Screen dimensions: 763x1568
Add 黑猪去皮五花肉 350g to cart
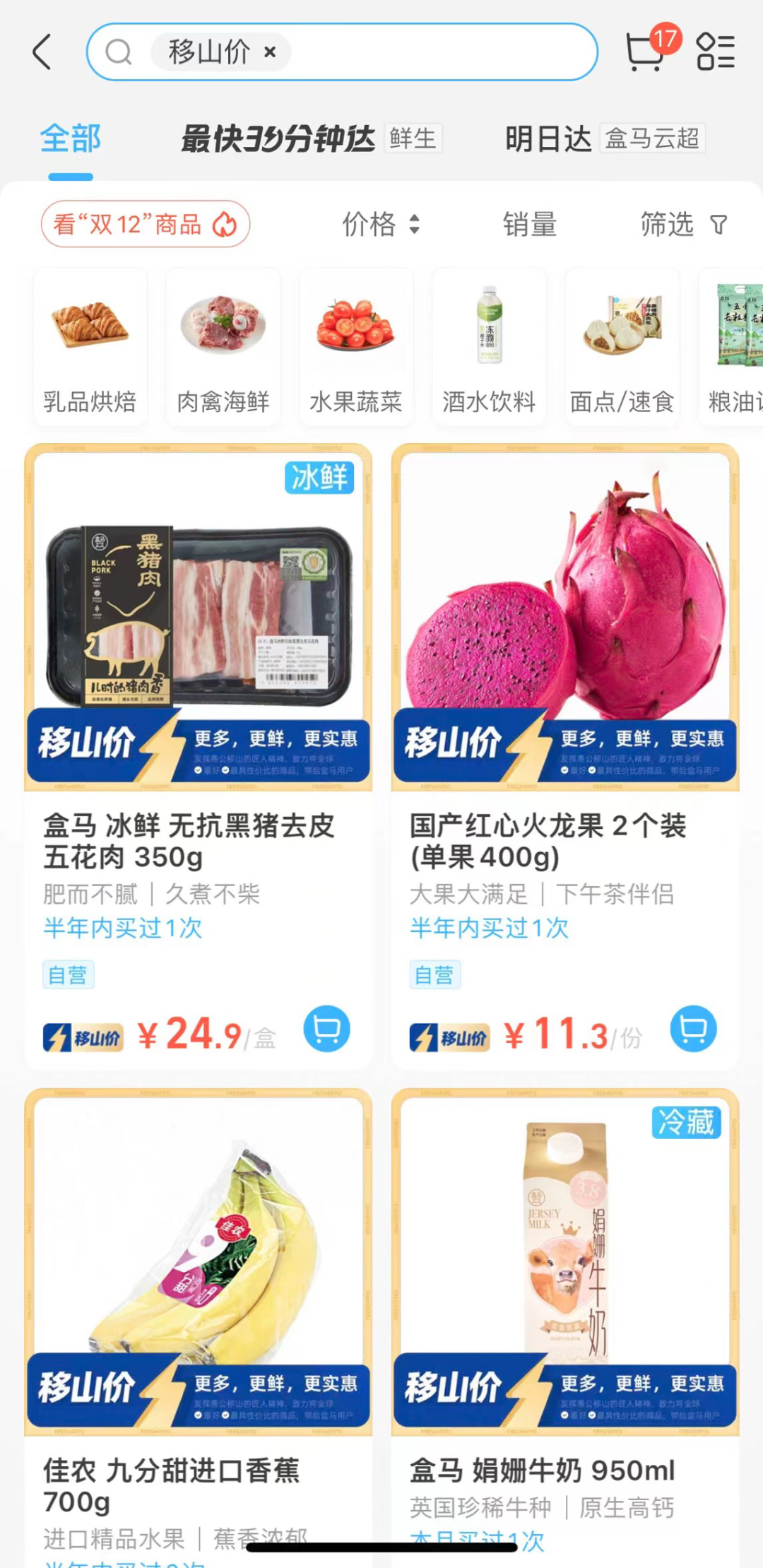[x=326, y=1029]
